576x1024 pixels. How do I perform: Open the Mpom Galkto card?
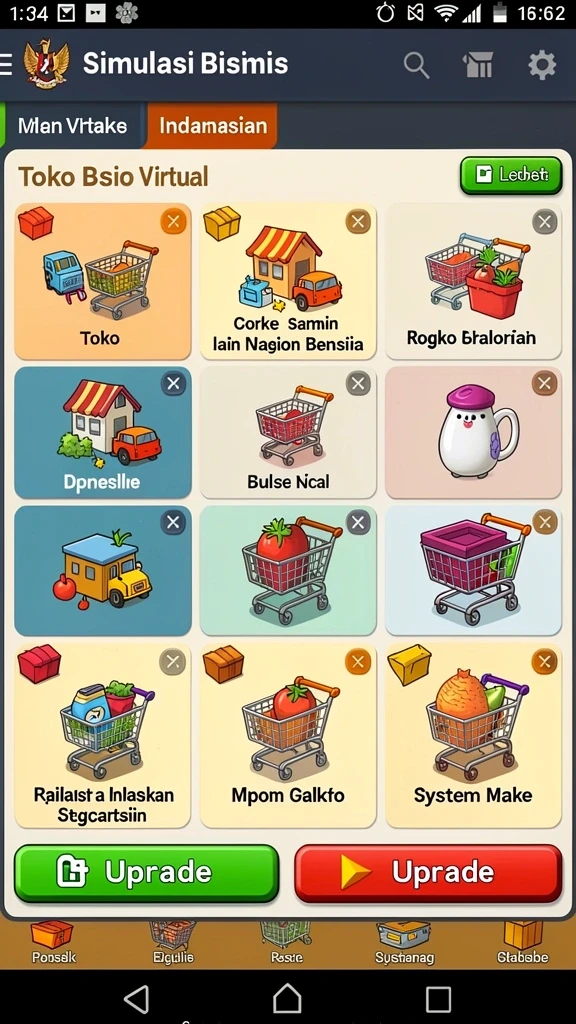(x=288, y=736)
